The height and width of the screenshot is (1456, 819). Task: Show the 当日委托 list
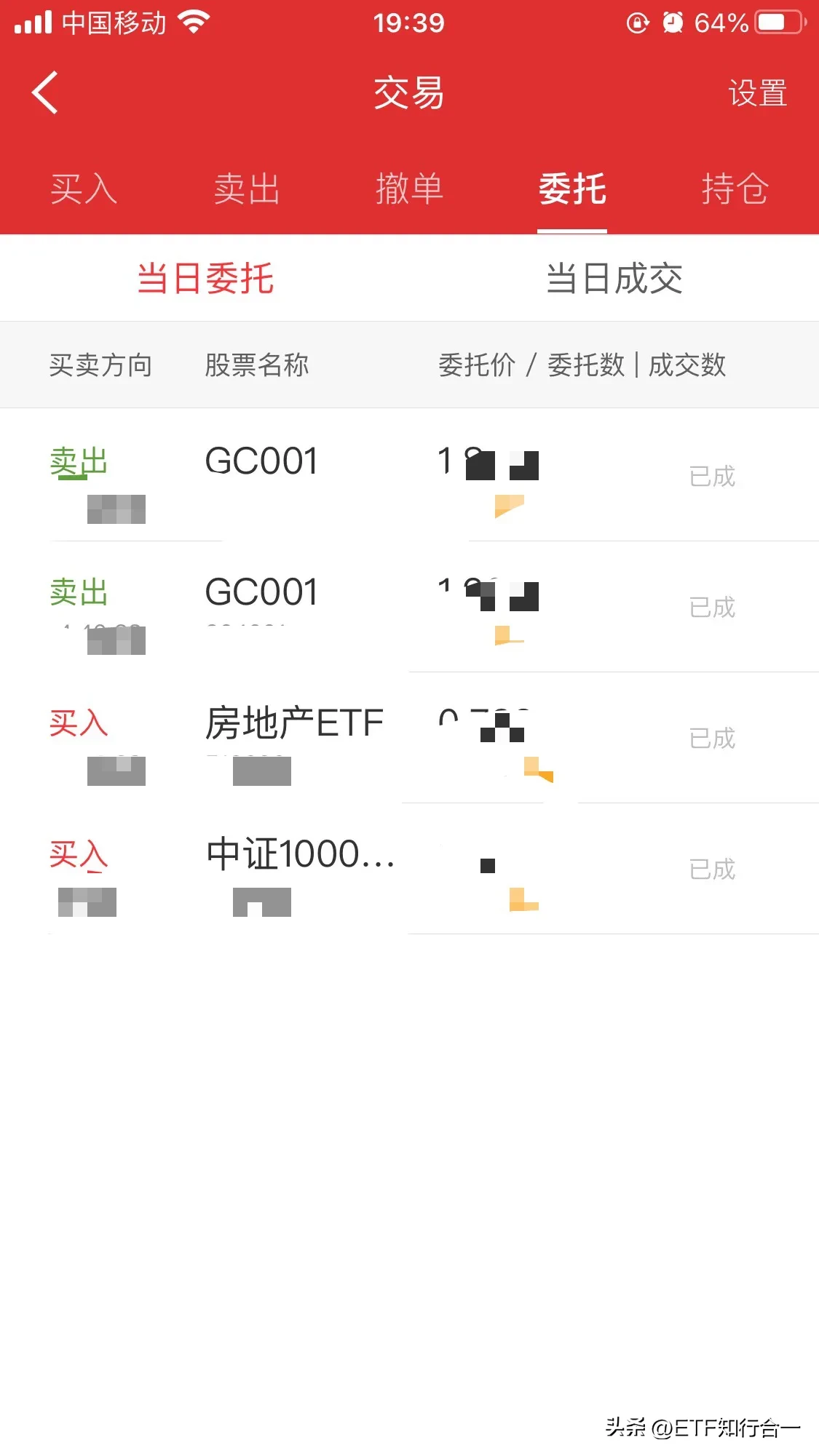pos(205,279)
